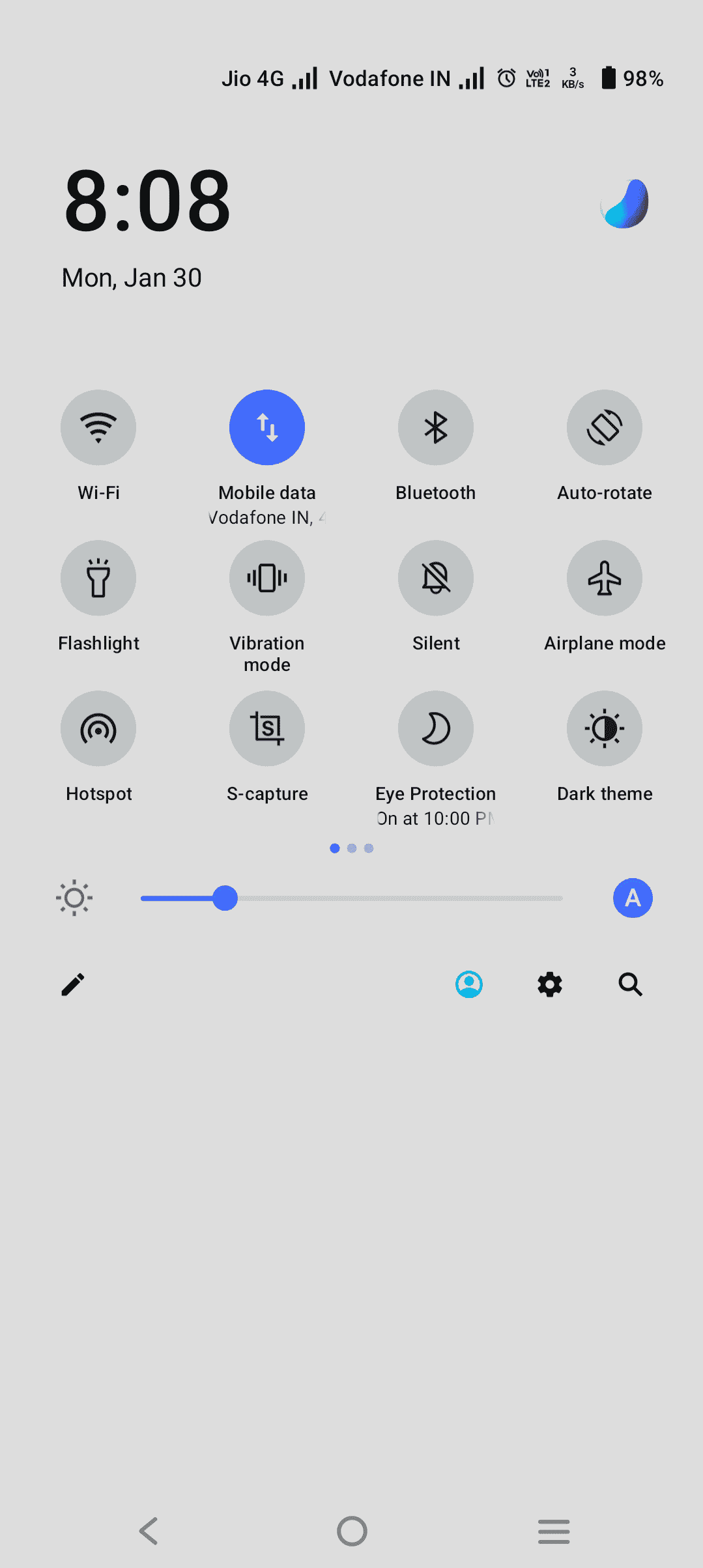This screenshot has width=703, height=1568.
Task: Turn on Wi-Fi
Action: click(98, 427)
